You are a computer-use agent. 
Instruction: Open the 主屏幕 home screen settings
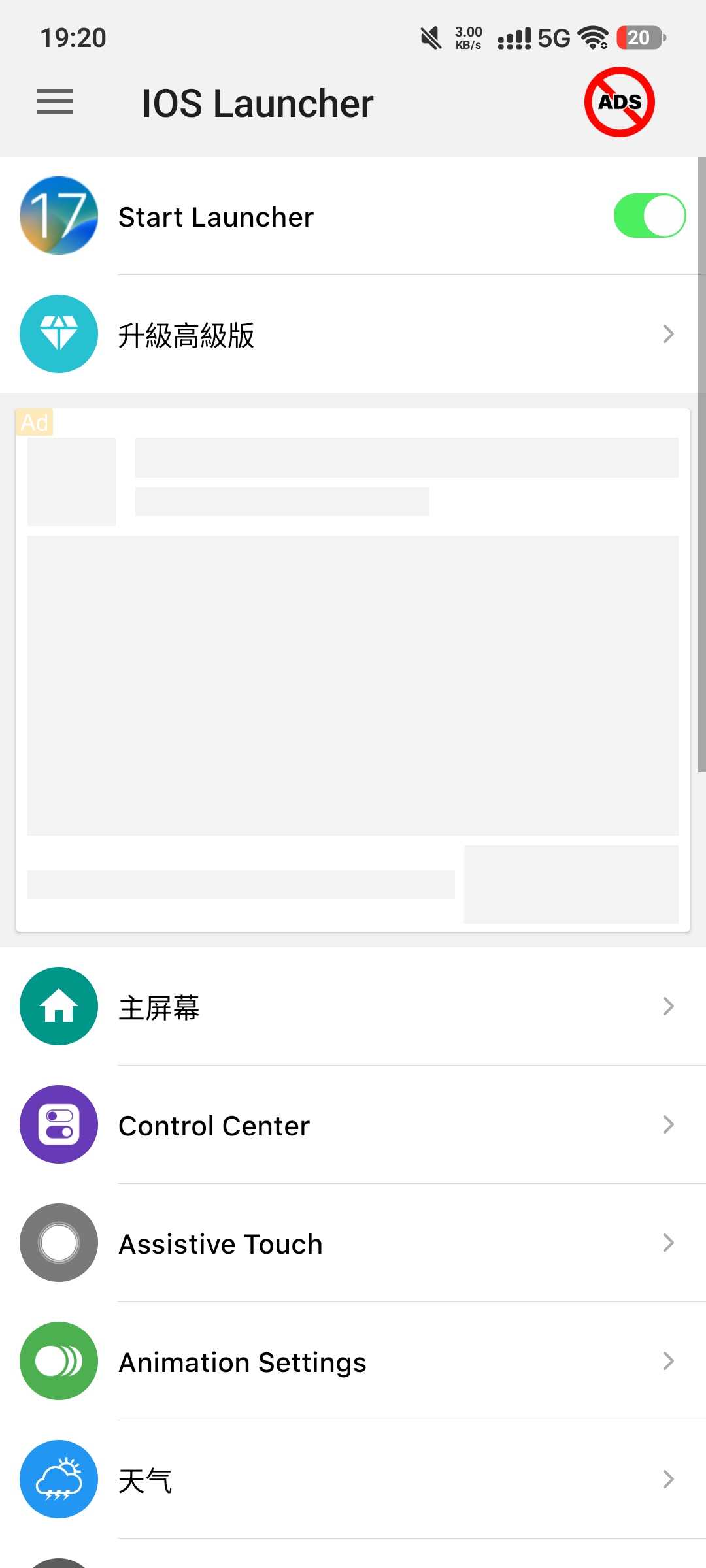tap(353, 1007)
